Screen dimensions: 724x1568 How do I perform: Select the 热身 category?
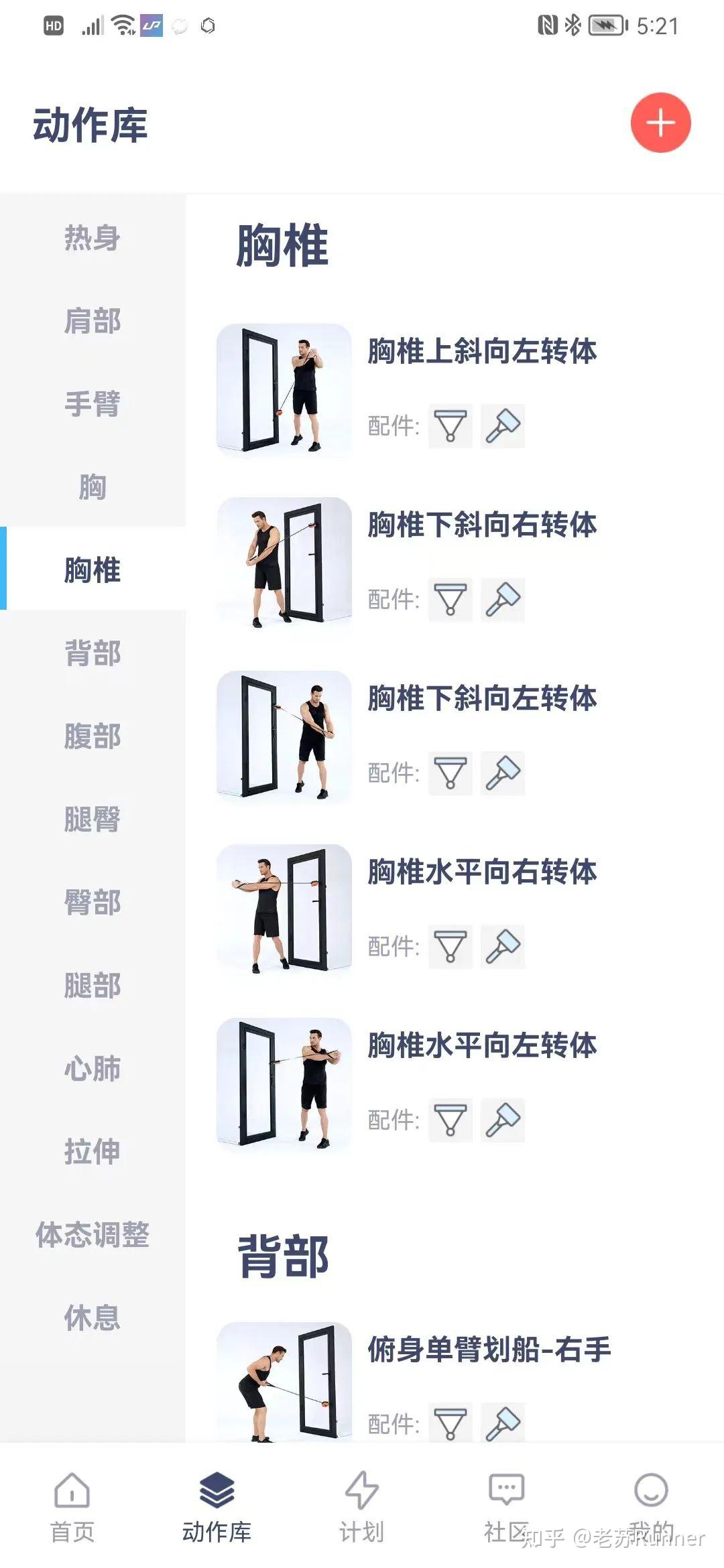click(93, 238)
